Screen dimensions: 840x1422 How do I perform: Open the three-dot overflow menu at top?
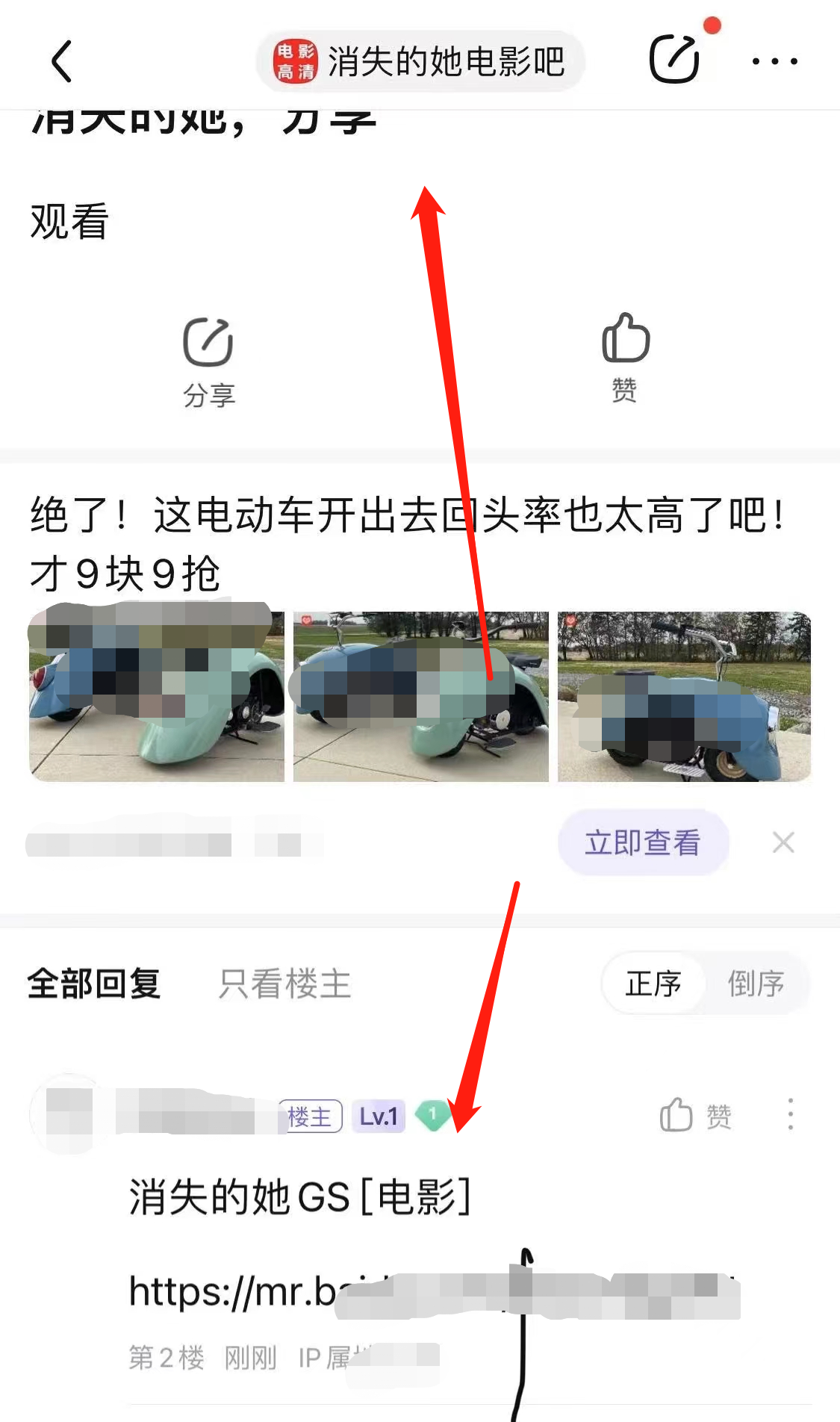pyautogui.click(x=774, y=61)
